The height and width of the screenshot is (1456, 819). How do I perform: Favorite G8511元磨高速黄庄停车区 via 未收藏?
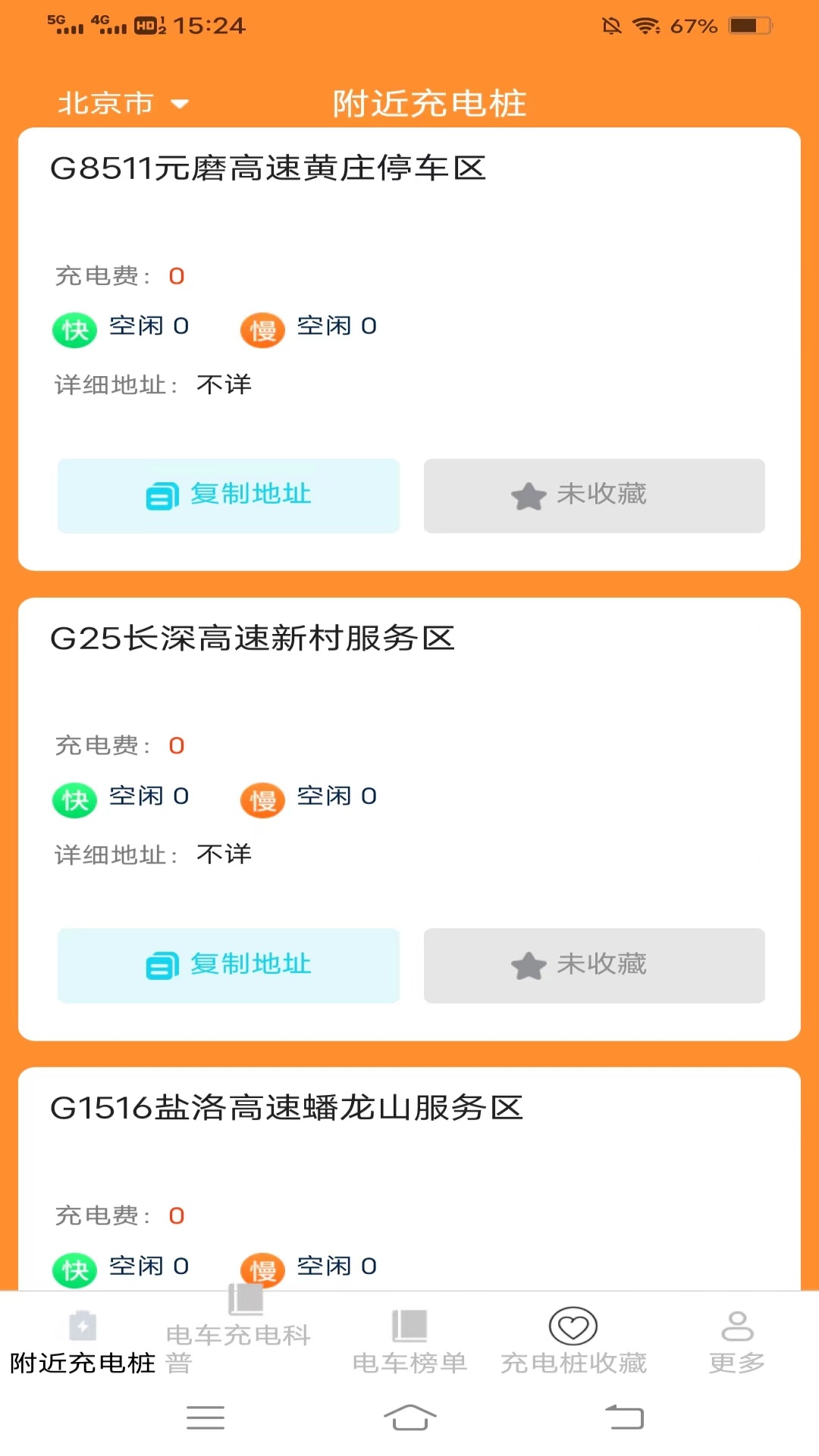click(x=594, y=495)
